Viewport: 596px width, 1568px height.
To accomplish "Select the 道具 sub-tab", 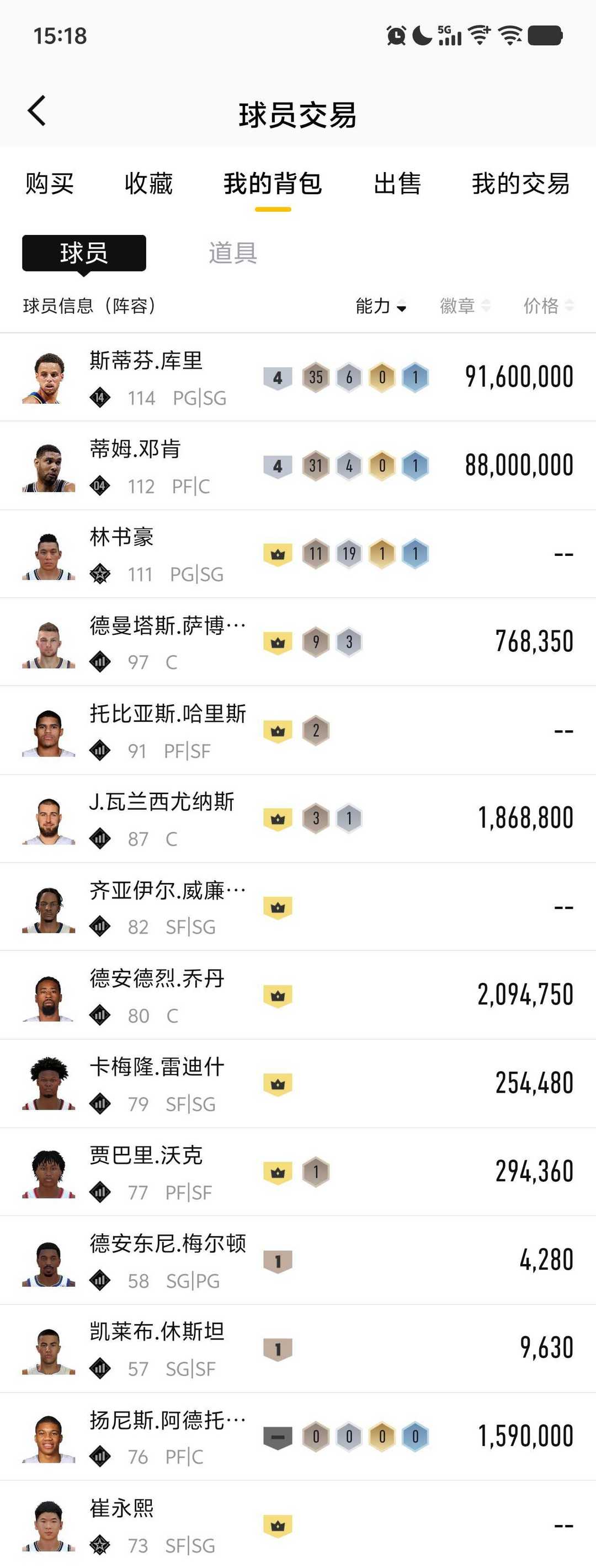I will click(x=232, y=253).
